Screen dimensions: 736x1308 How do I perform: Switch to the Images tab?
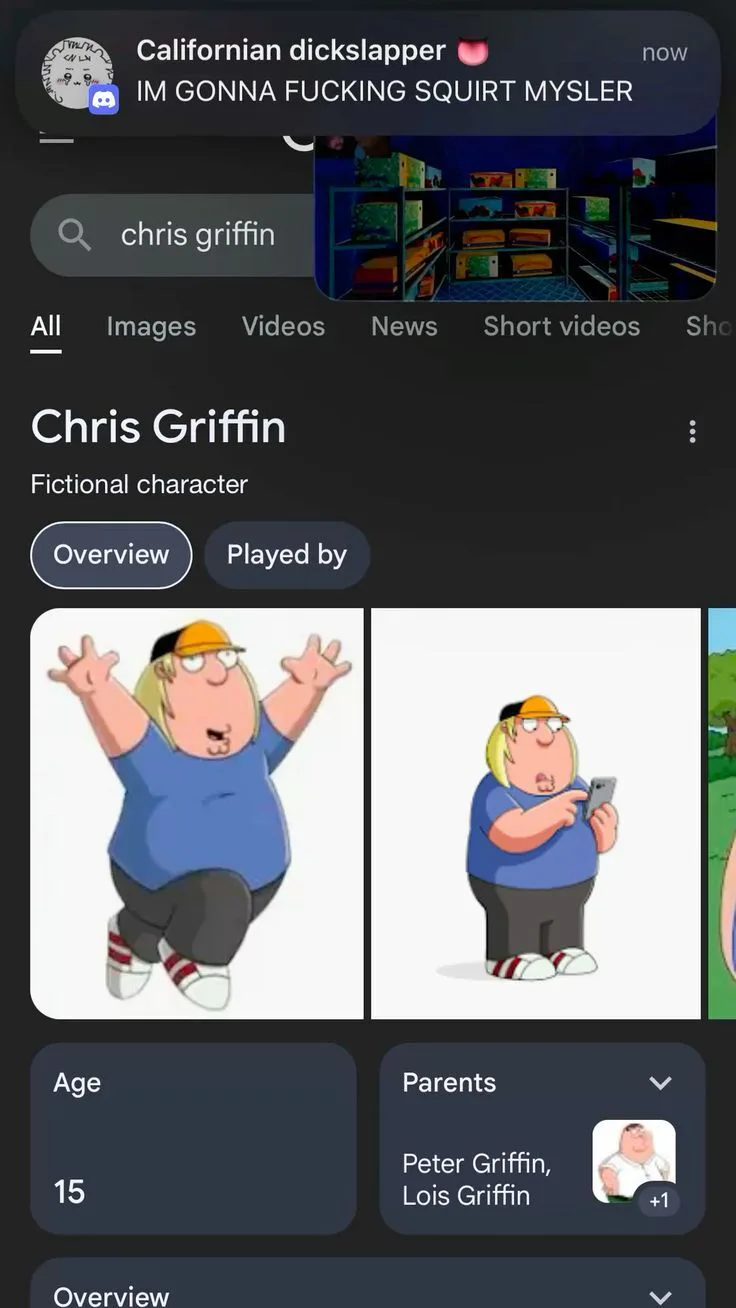click(151, 326)
